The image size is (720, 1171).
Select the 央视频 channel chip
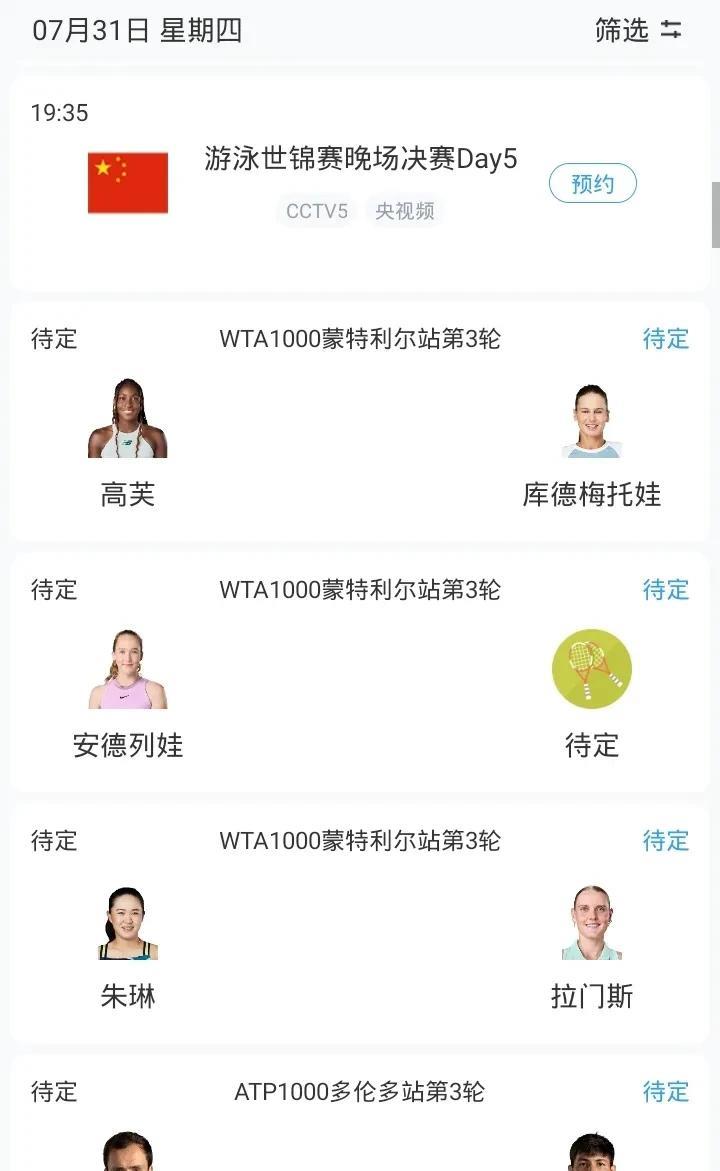pyautogui.click(x=405, y=211)
